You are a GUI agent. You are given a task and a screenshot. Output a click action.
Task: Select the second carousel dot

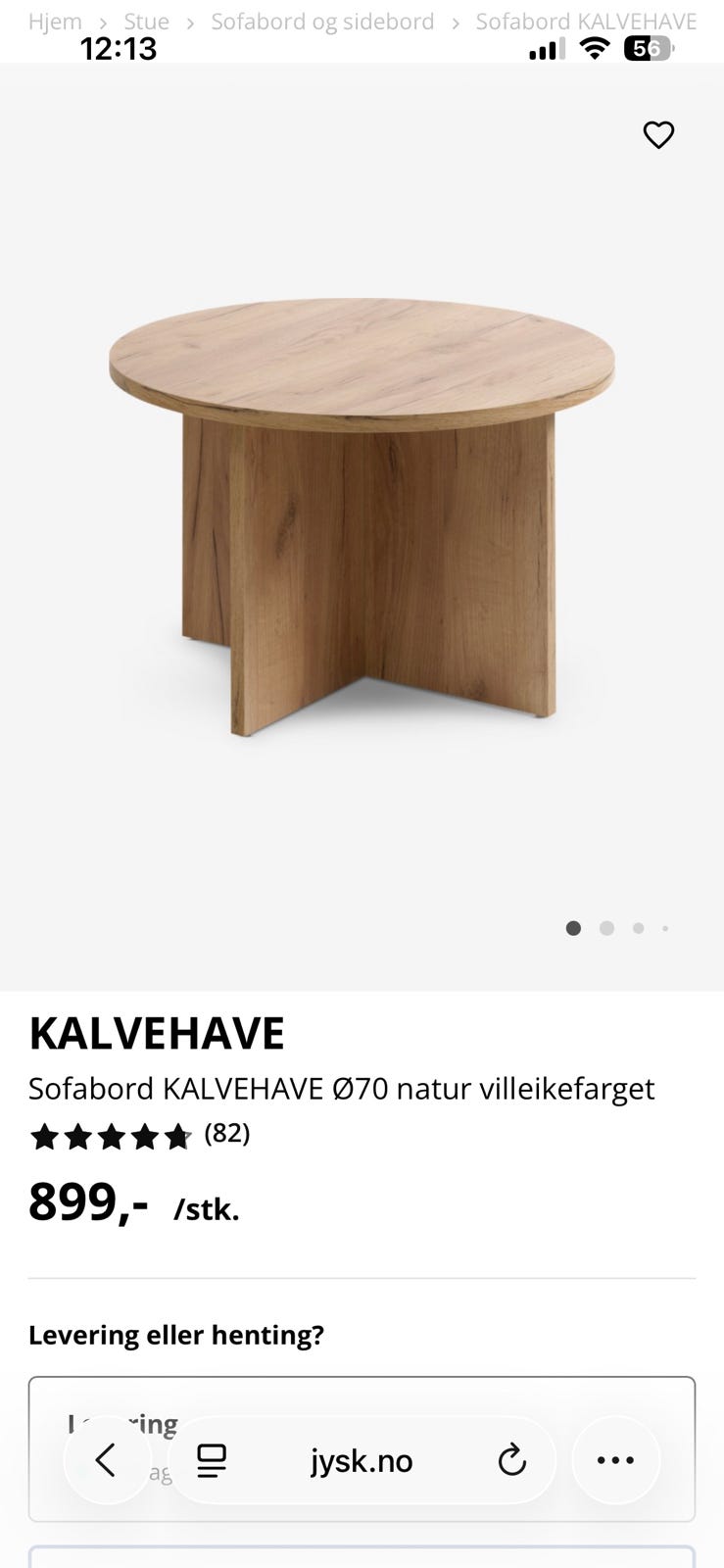(x=605, y=928)
